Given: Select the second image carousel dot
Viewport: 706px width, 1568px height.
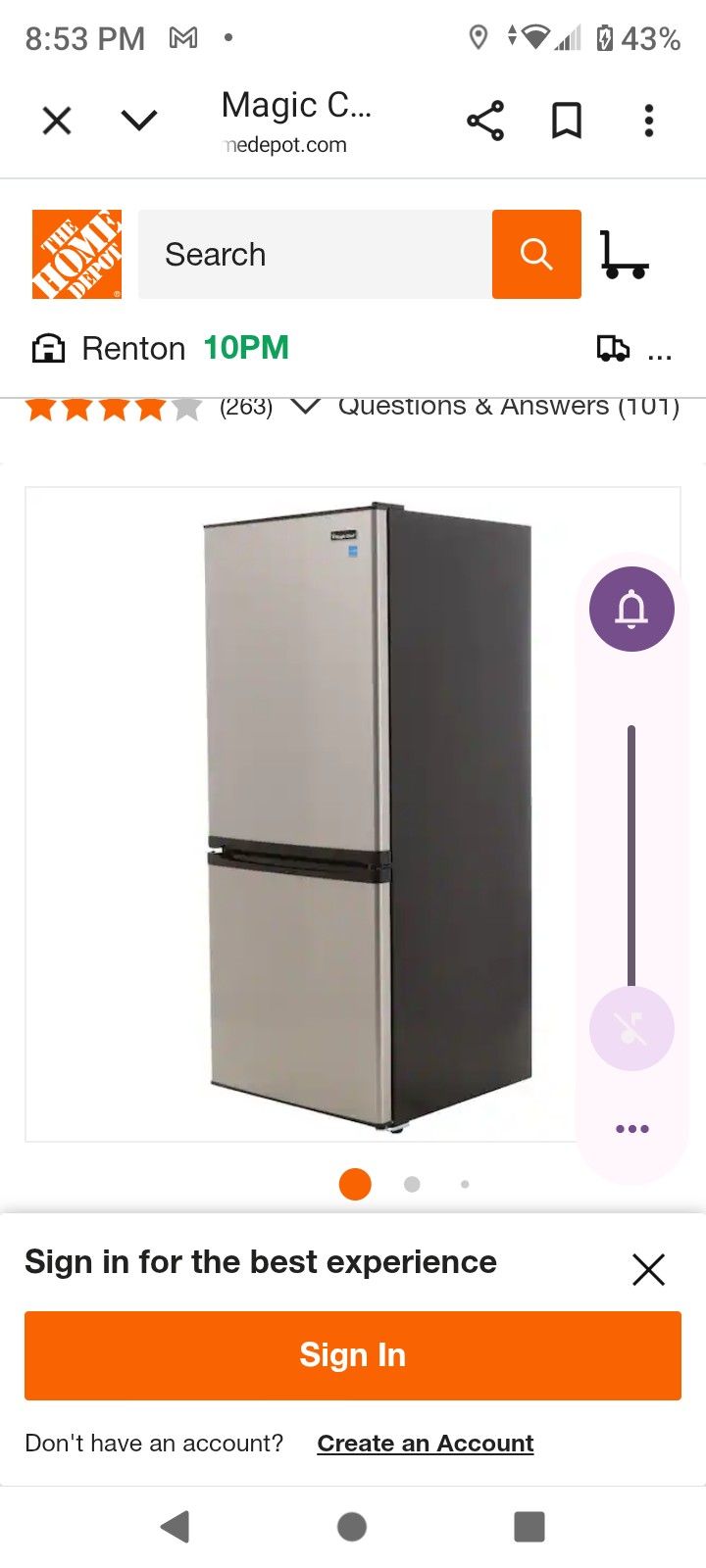Looking at the screenshot, I should pyautogui.click(x=411, y=1184).
